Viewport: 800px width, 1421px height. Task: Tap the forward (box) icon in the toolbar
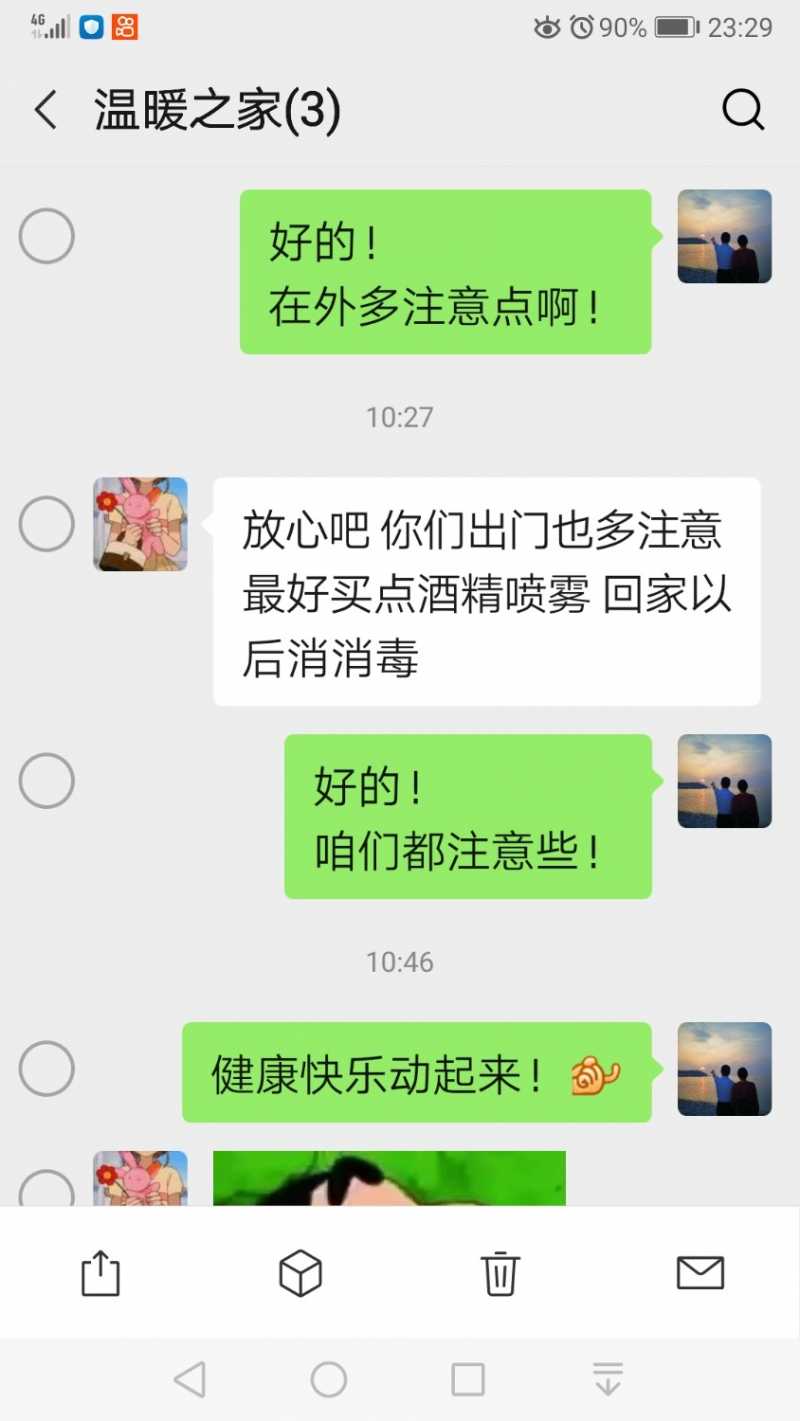point(299,1273)
